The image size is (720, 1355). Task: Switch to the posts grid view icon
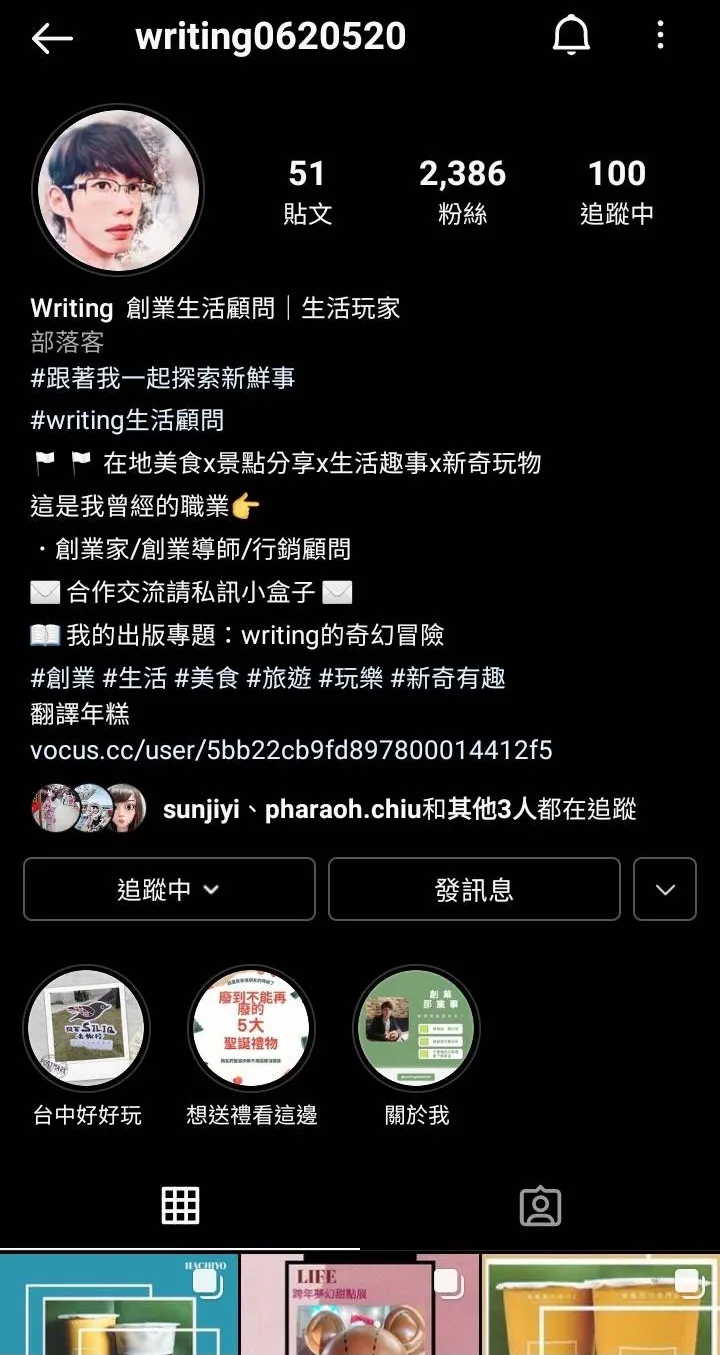pos(180,1207)
